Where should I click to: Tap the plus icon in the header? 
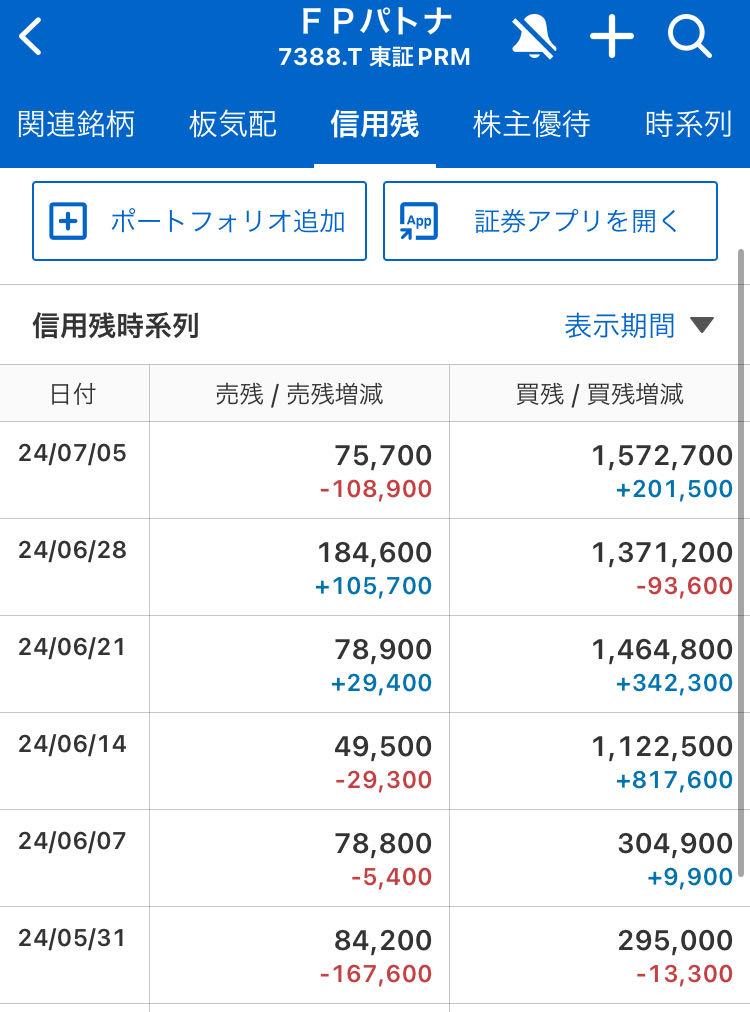612,36
